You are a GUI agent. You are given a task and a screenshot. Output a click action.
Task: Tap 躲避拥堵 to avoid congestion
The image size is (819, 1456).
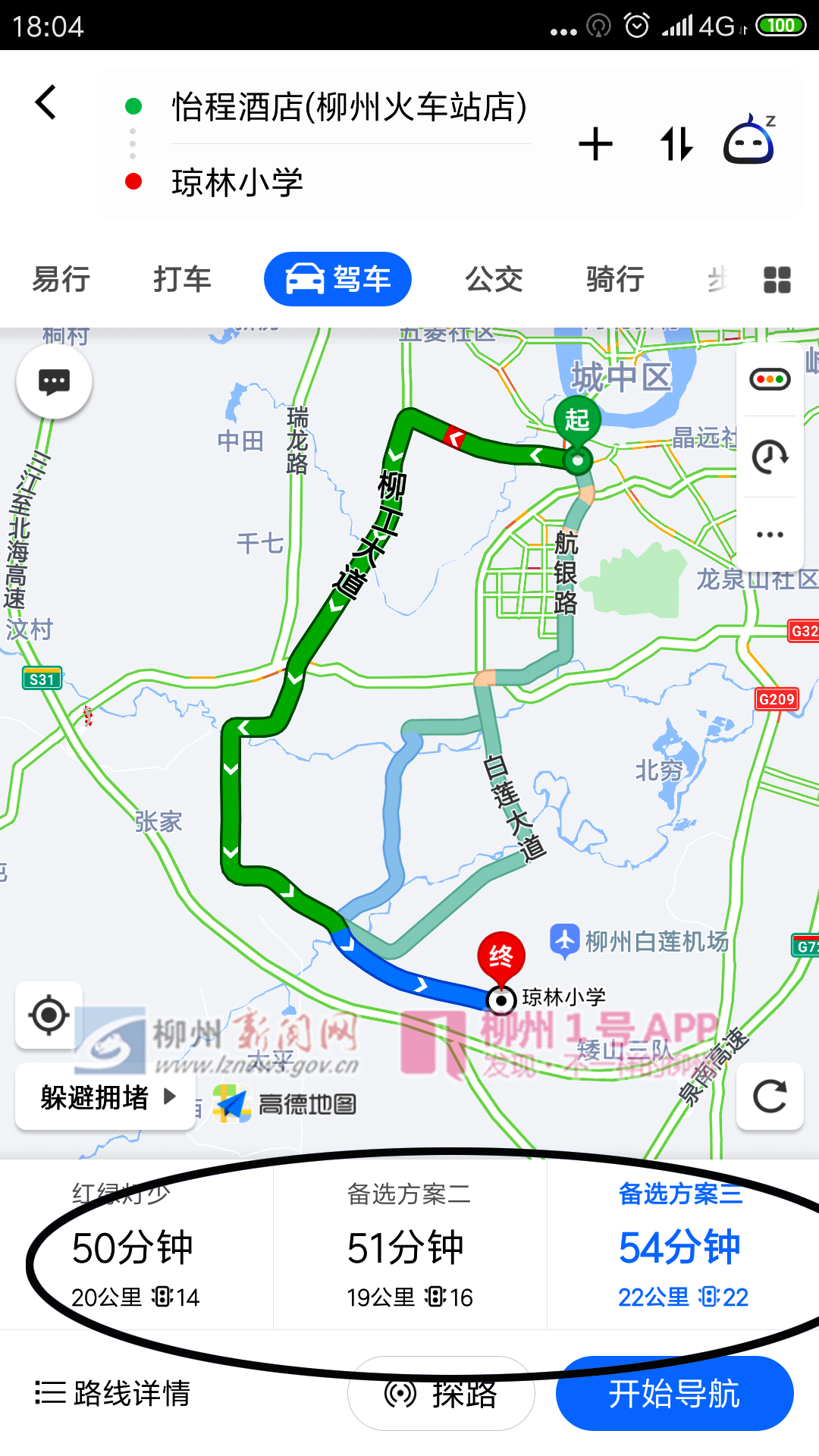point(106,1097)
